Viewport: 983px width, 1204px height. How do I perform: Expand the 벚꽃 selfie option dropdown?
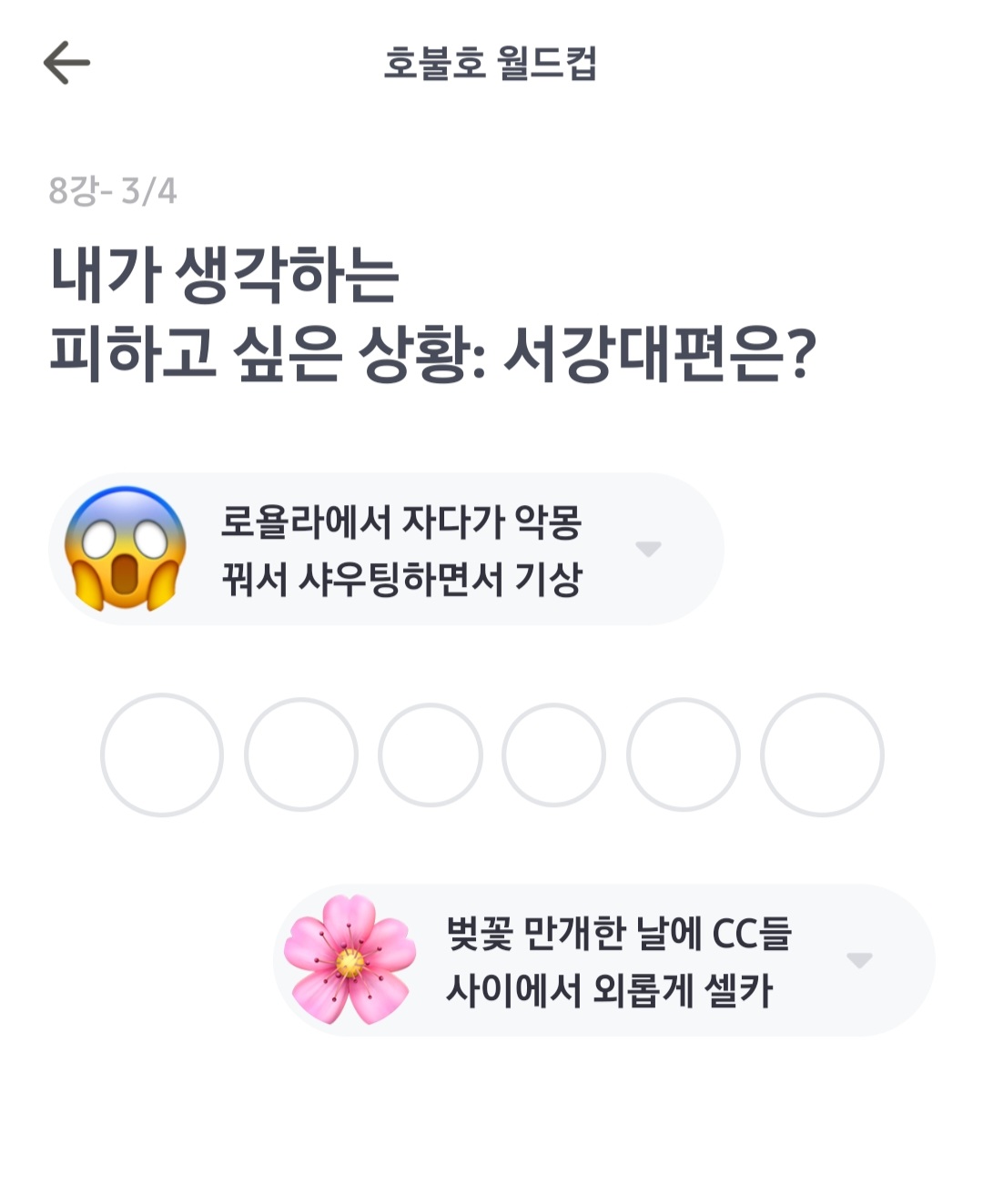click(x=859, y=960)
